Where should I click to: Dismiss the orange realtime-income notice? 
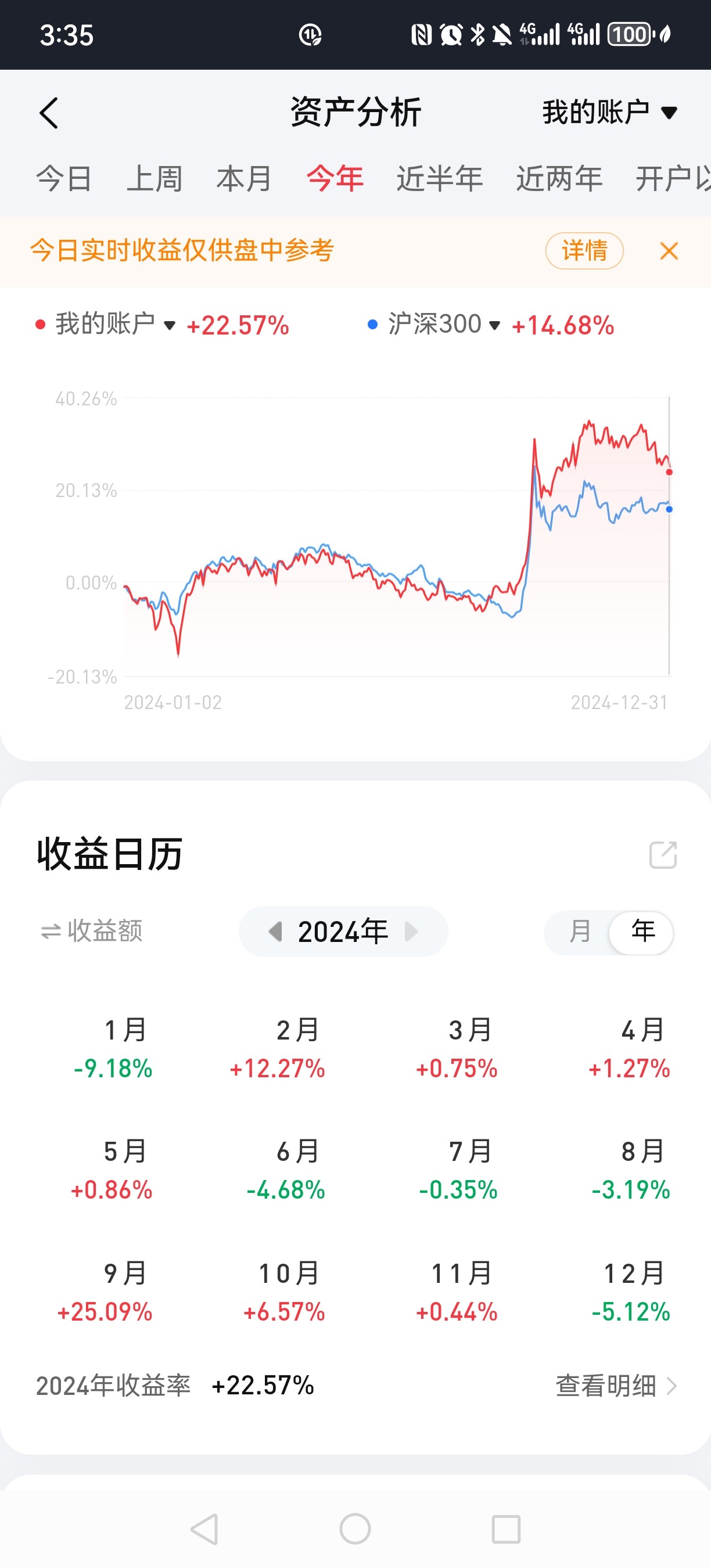669,251
